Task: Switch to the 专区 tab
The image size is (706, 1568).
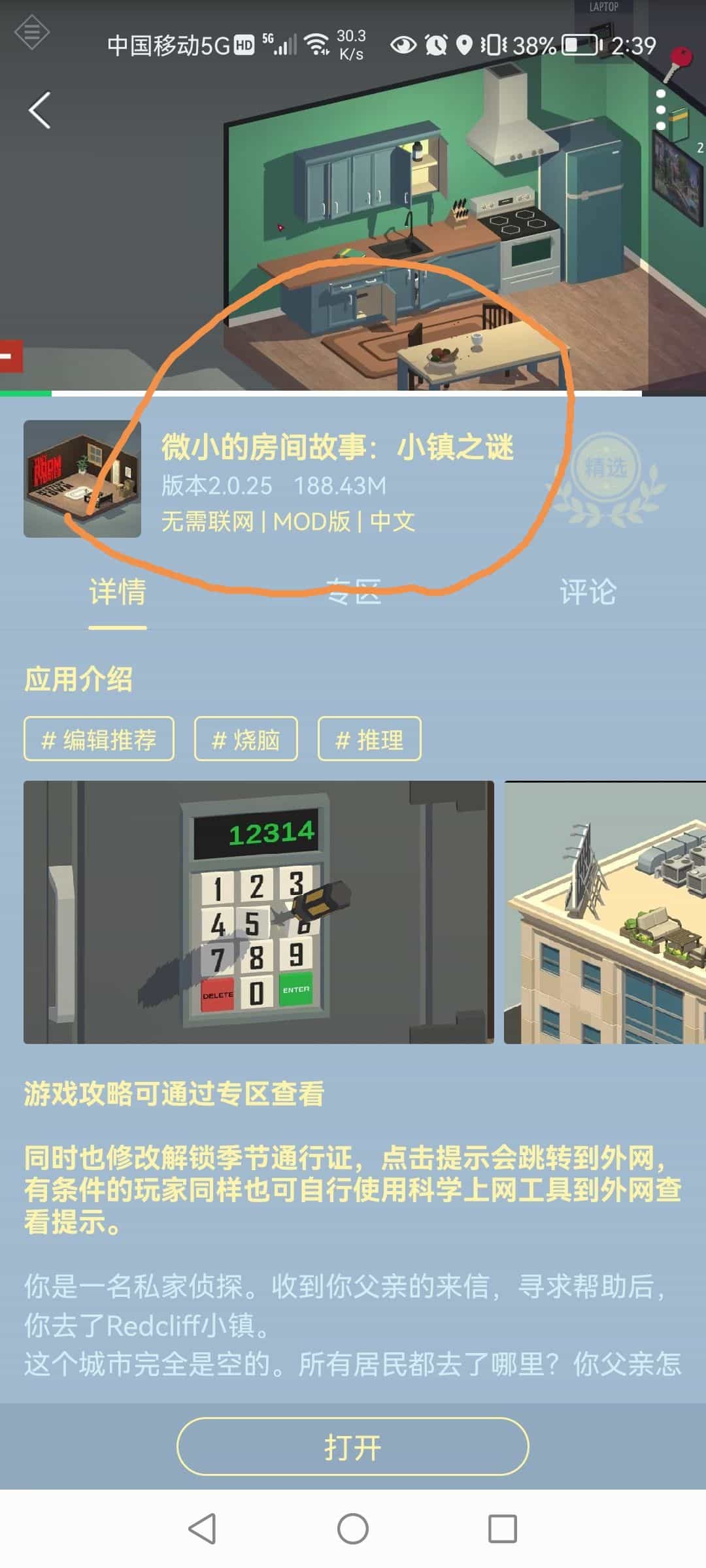Action: [x=353, y=592]
